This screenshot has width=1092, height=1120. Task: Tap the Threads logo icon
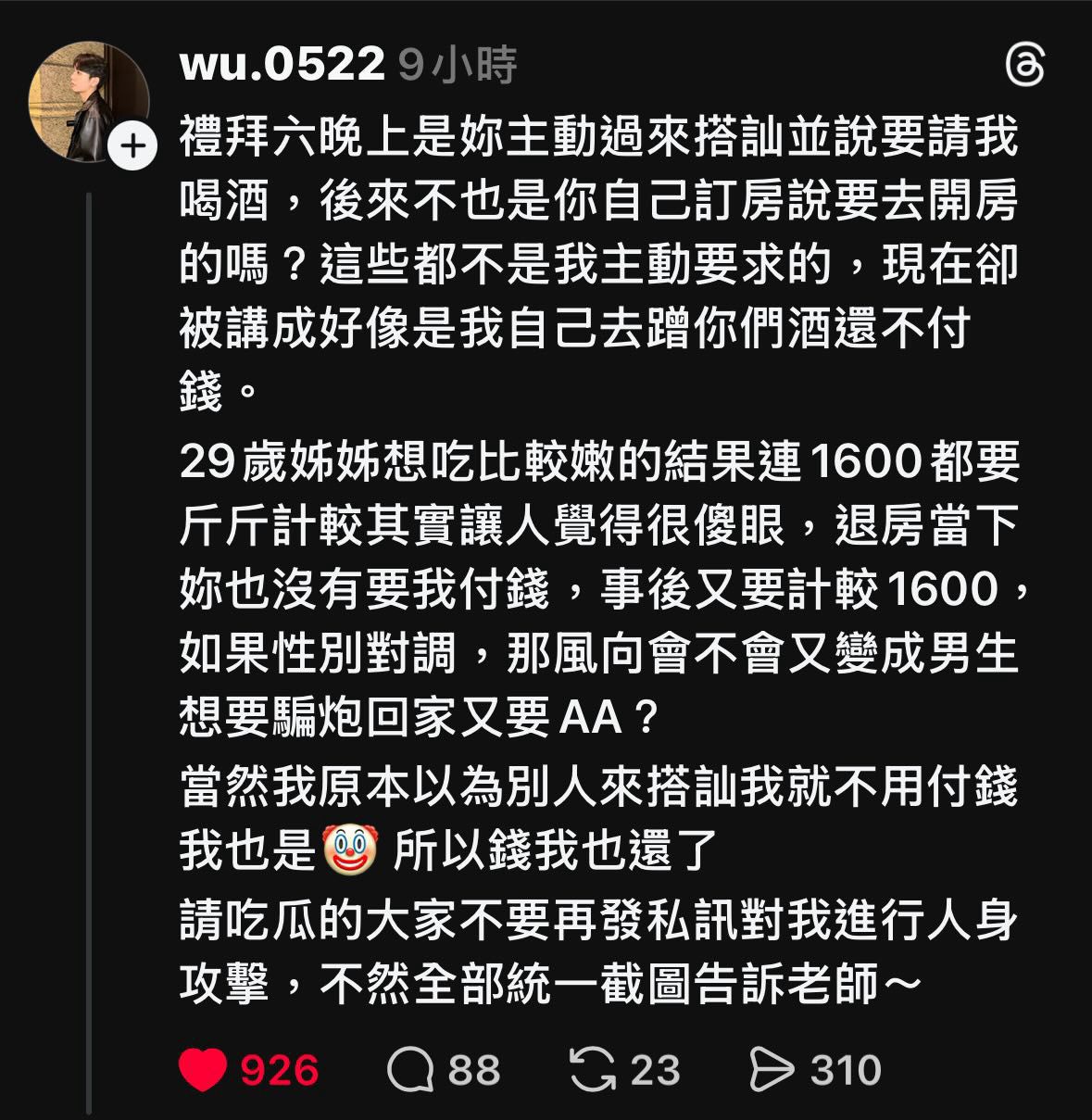(1024, 67)
